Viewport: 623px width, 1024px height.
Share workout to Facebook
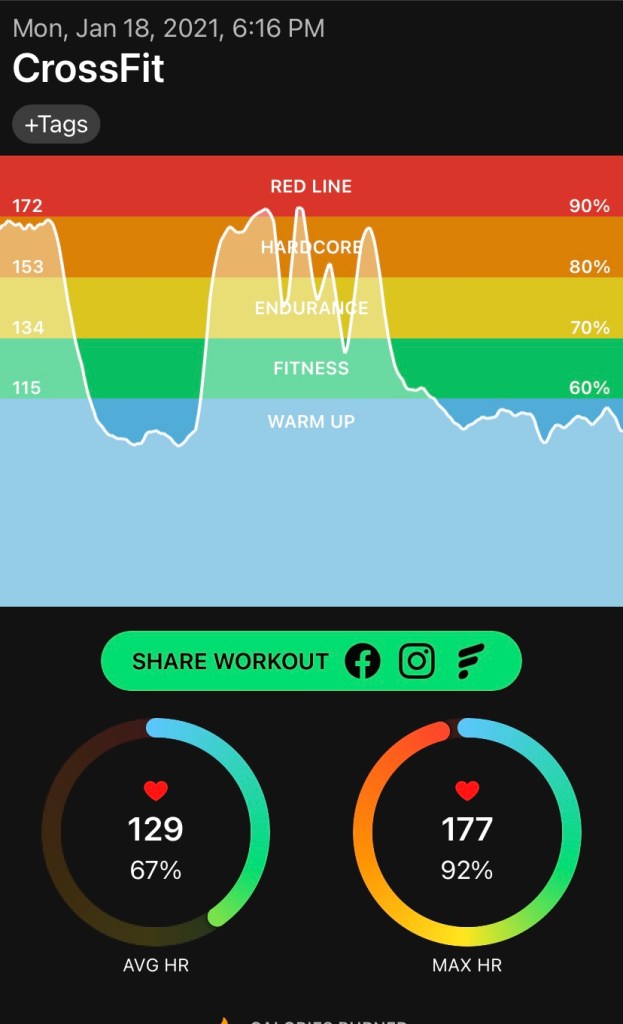[x=363, y=661]
